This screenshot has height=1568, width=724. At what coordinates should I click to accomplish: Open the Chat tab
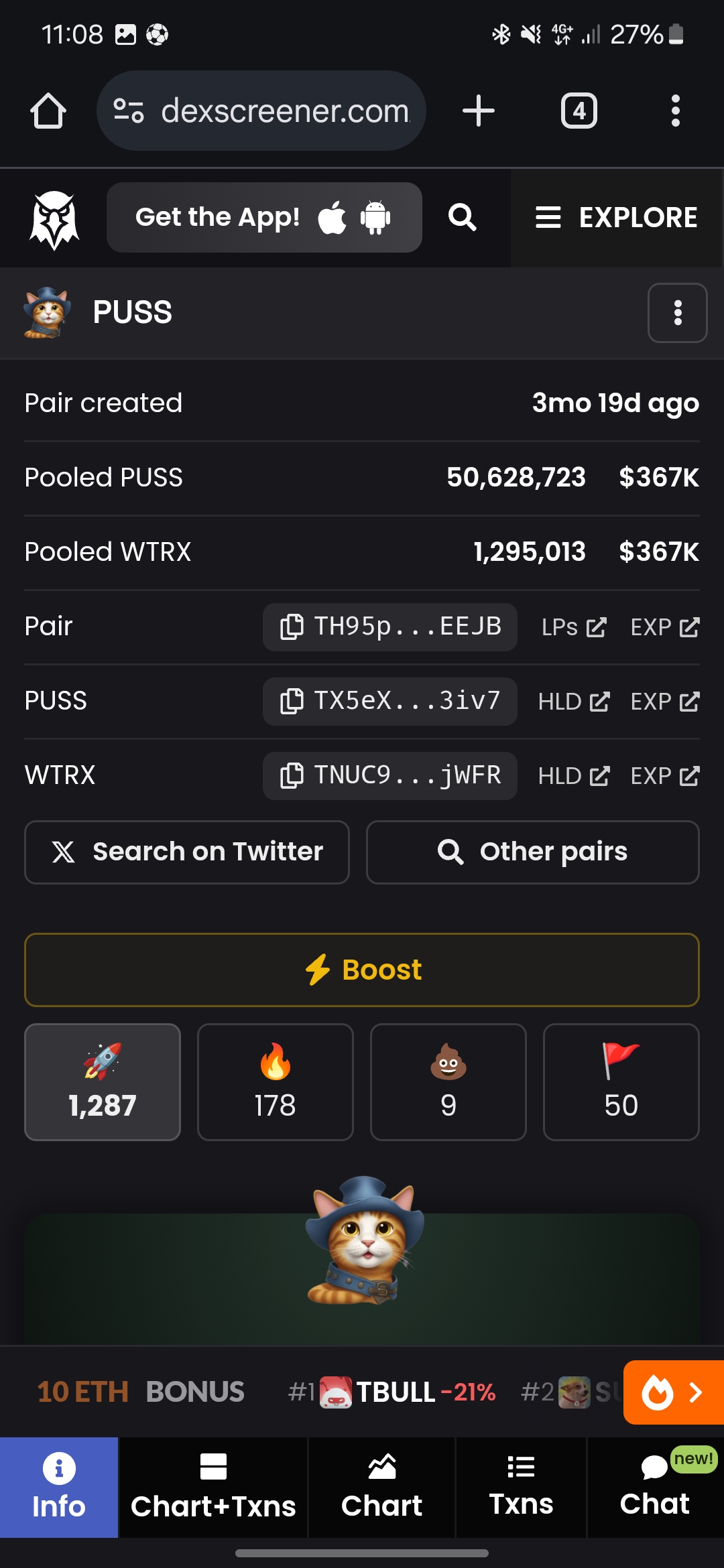click(x=656, y=1488)
